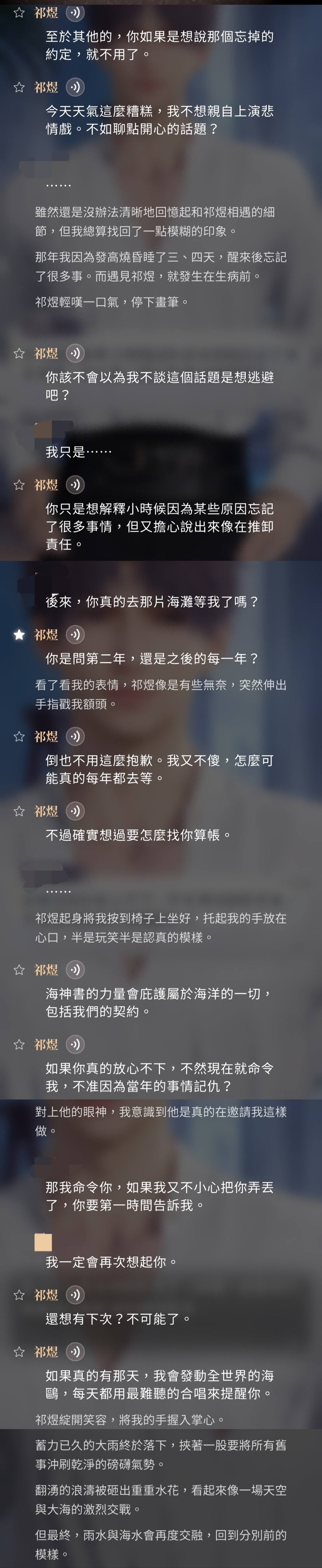This screenshot has width=322, height=1568.
Task: Play audio of 倒也不用這麼抱歉 line
Action: pyautogui.click(x=75, y=736)
